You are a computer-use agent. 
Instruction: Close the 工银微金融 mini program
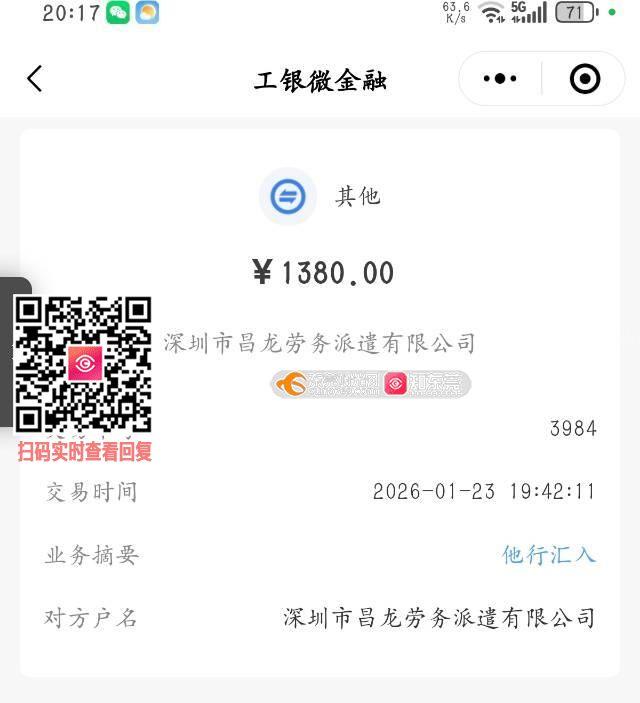[584, 79]
